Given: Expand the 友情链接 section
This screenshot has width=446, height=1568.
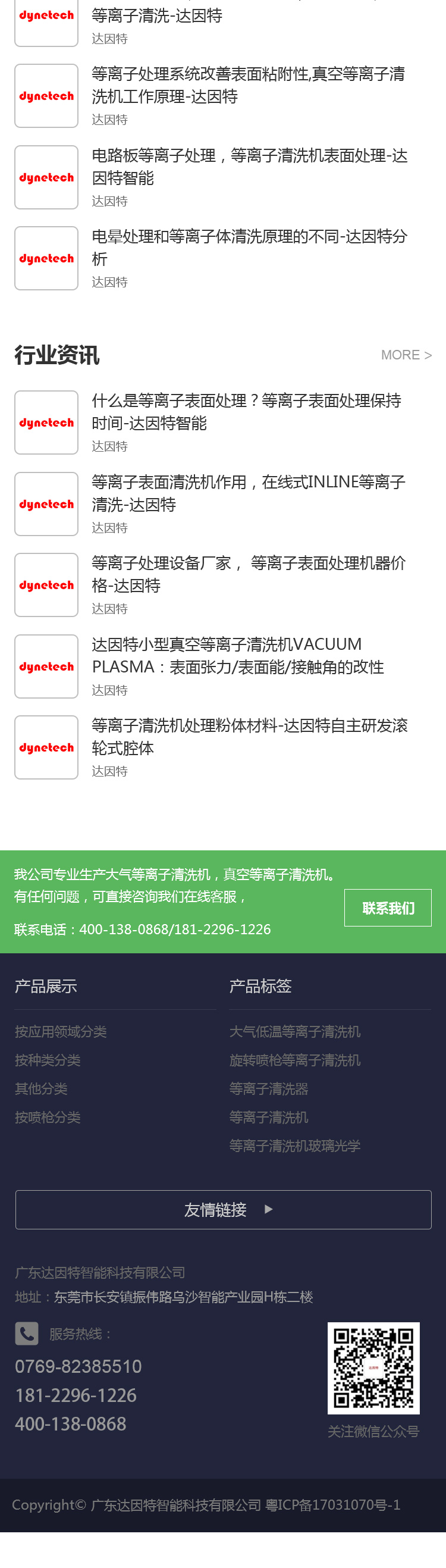Looking at the screenshot, I should [224, 1210].
